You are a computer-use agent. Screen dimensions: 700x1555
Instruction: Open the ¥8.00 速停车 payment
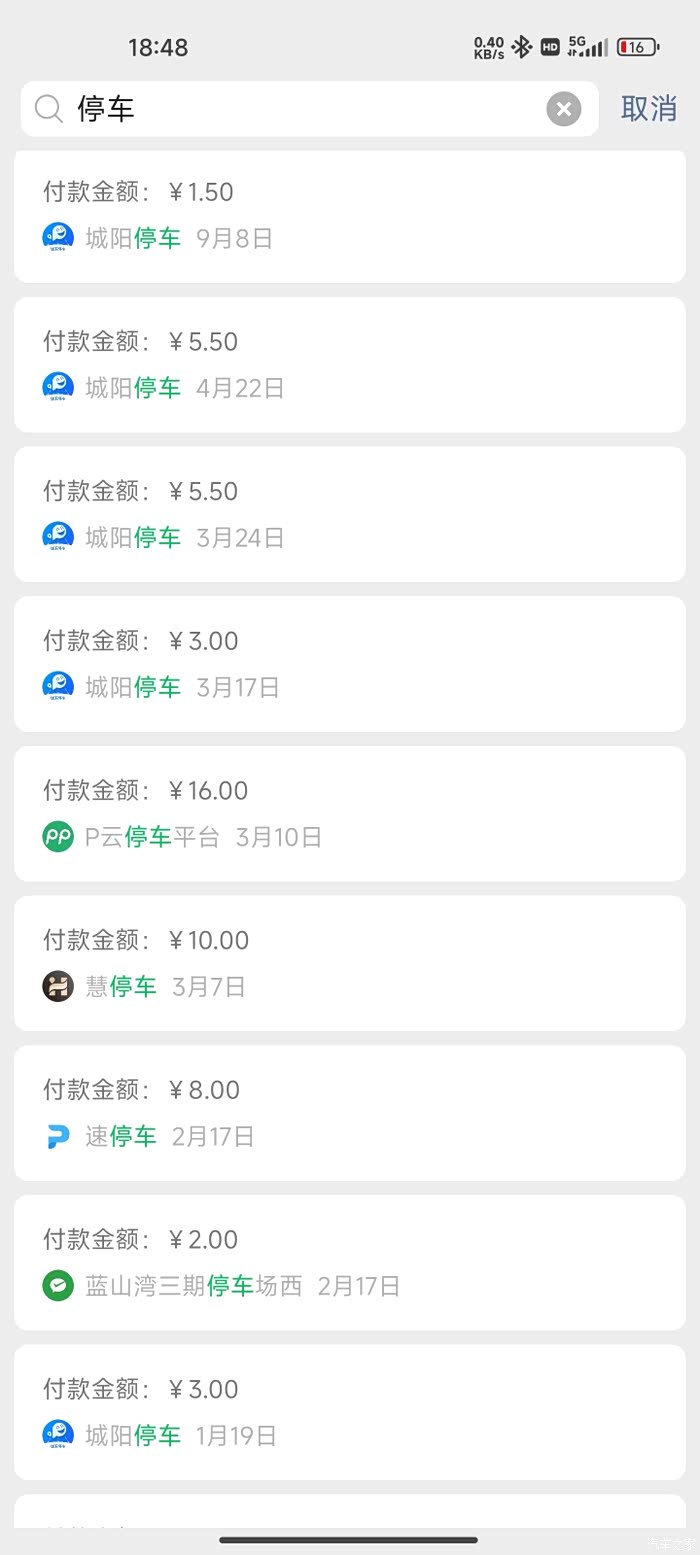pyautogui.click(x=350, y=1113)
